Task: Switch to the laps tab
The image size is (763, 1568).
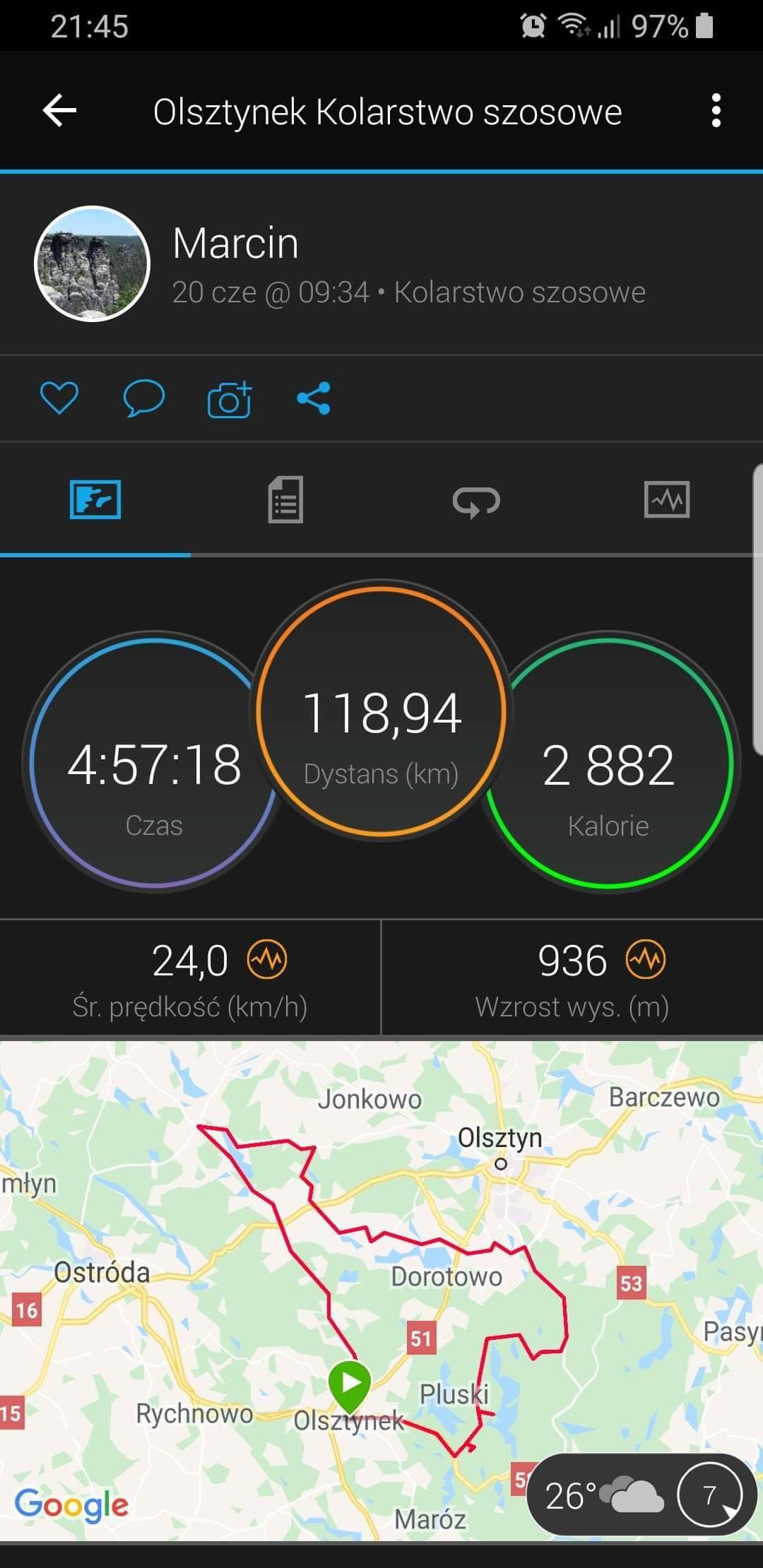Action: tap(476, 501)
